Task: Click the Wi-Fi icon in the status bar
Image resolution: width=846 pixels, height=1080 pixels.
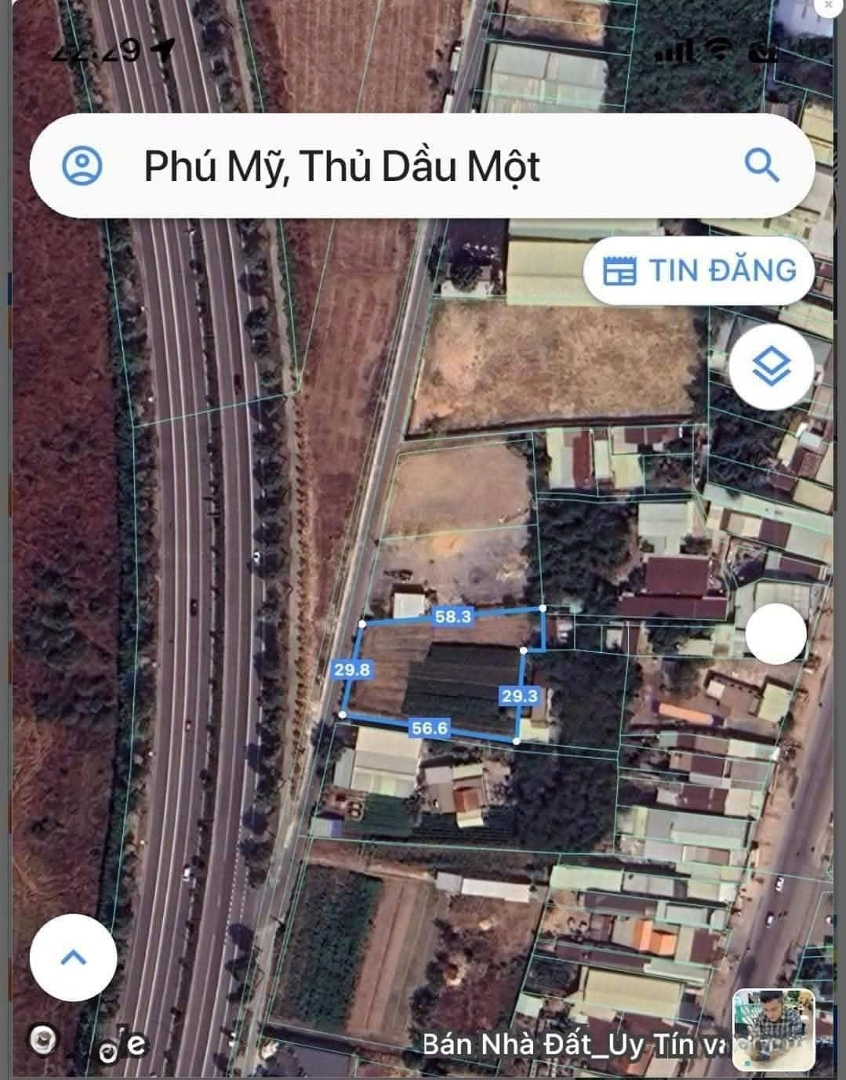Action: pyautogui.click(x=718, y=48)
